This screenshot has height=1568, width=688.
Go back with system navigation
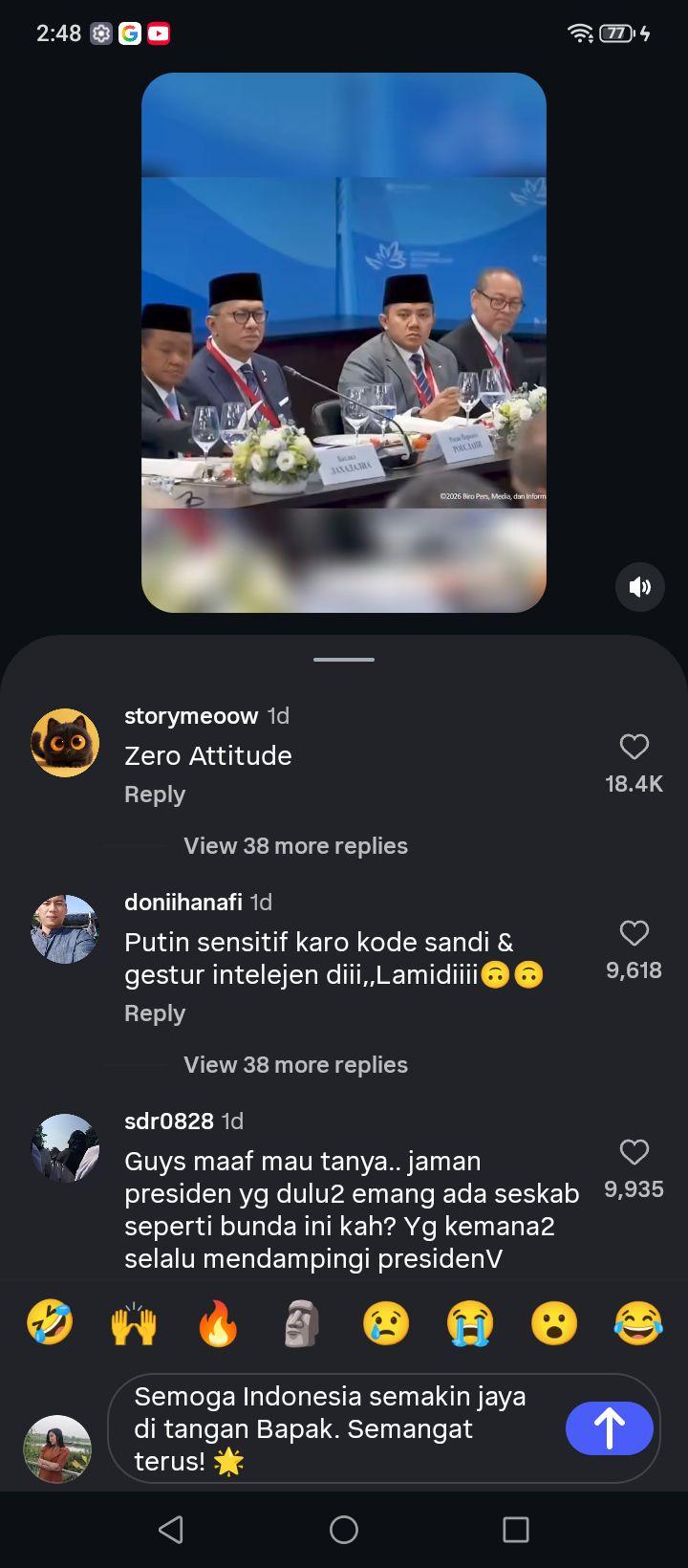171,1530
